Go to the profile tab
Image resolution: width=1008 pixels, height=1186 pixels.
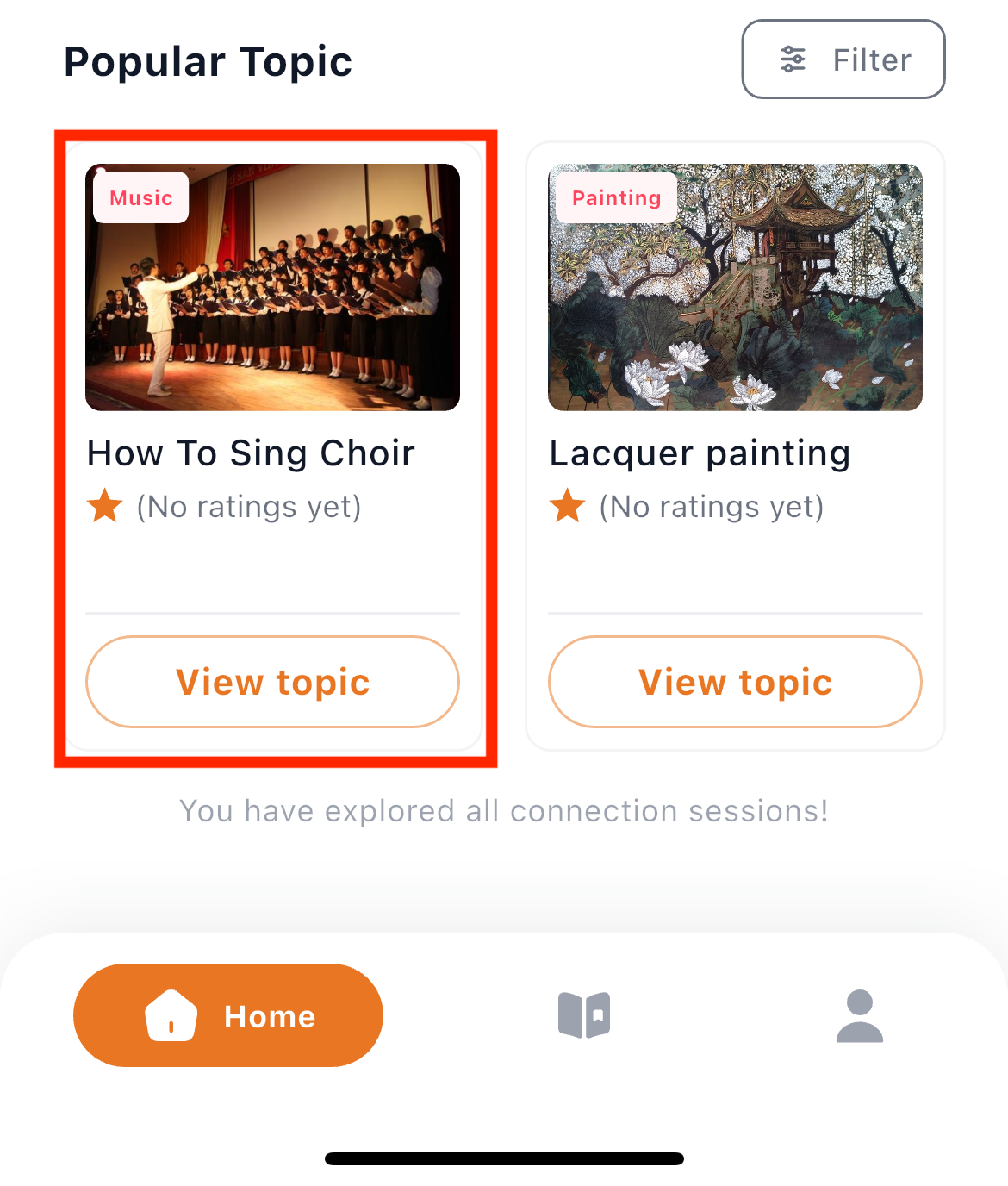tap(859, 1015)
